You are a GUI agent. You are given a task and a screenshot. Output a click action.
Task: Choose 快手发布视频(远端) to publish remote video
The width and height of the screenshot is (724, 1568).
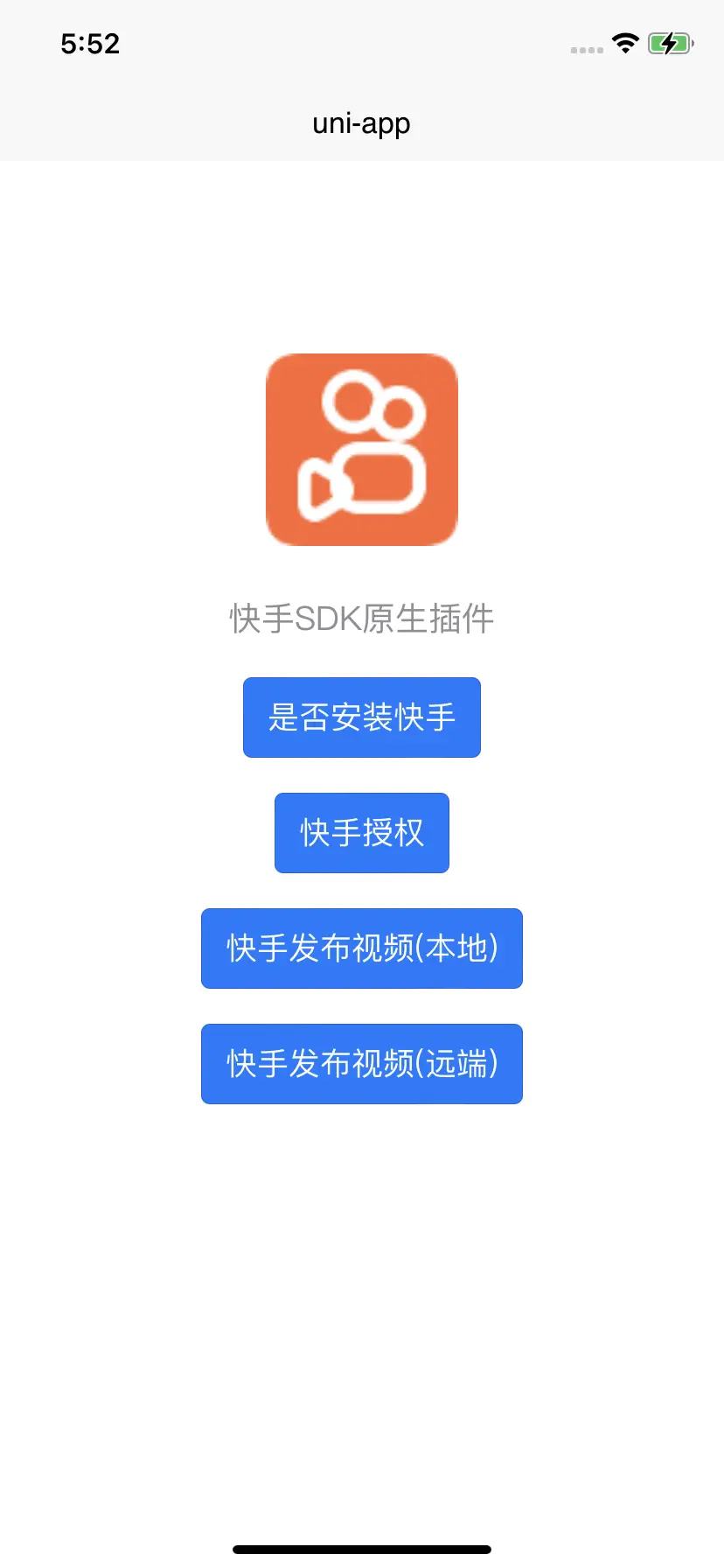coord(362,1064)
